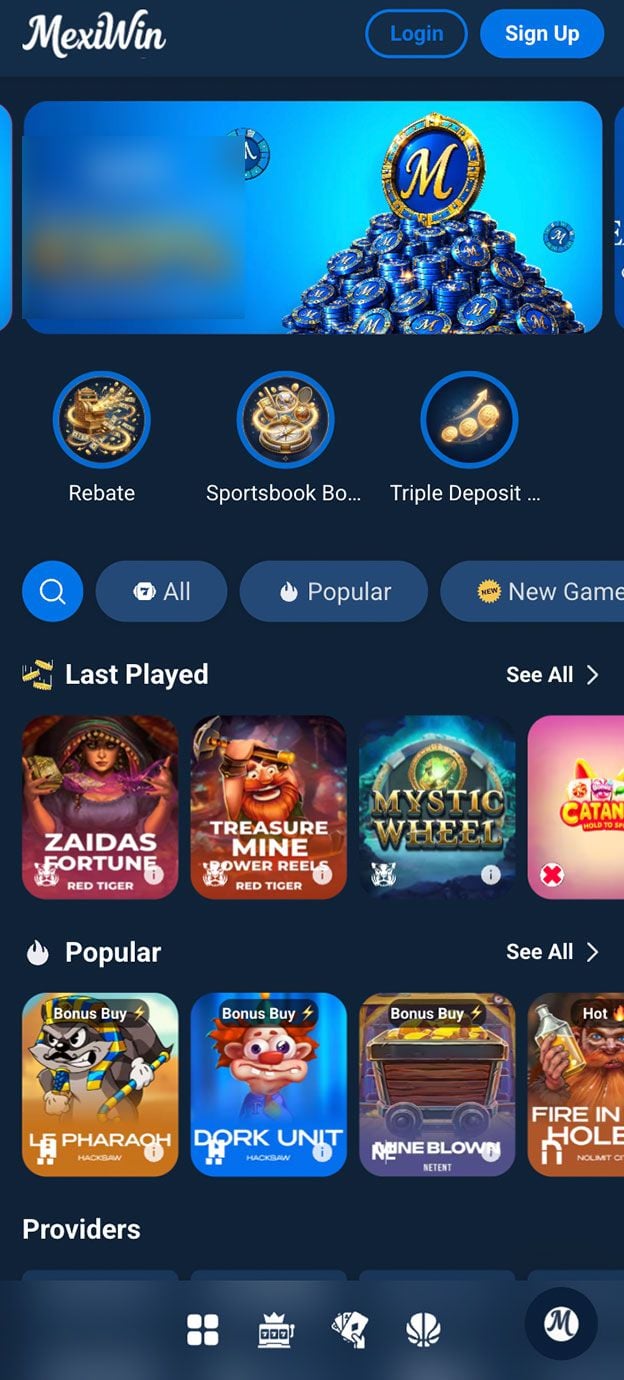This screenshot has width=624, height=1380.
Task: Select the All games chip
Action: 161,592
